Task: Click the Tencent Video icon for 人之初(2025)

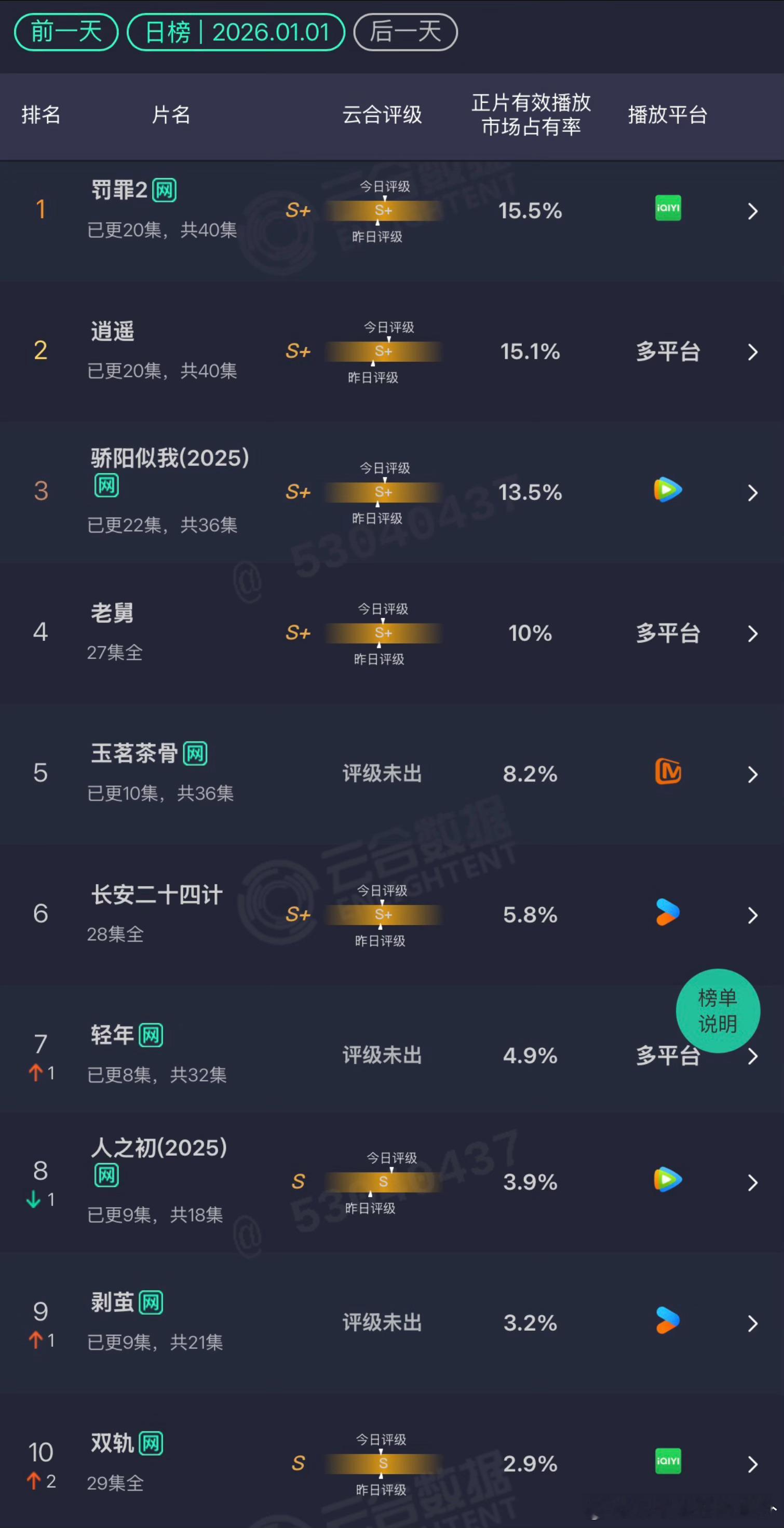Action: [668, 1181]
